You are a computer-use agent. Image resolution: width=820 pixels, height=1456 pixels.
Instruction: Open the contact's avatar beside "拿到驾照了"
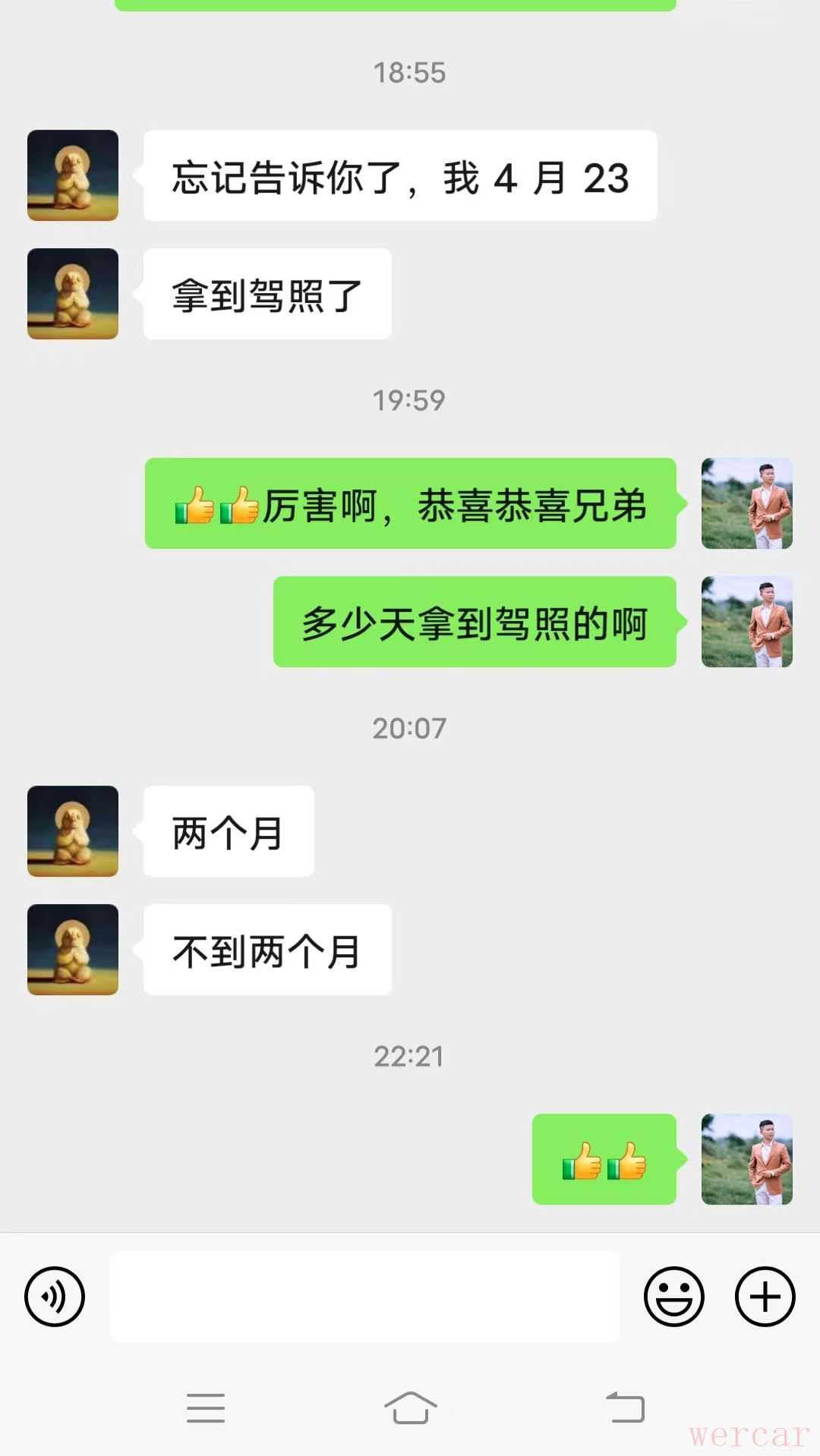73,294
